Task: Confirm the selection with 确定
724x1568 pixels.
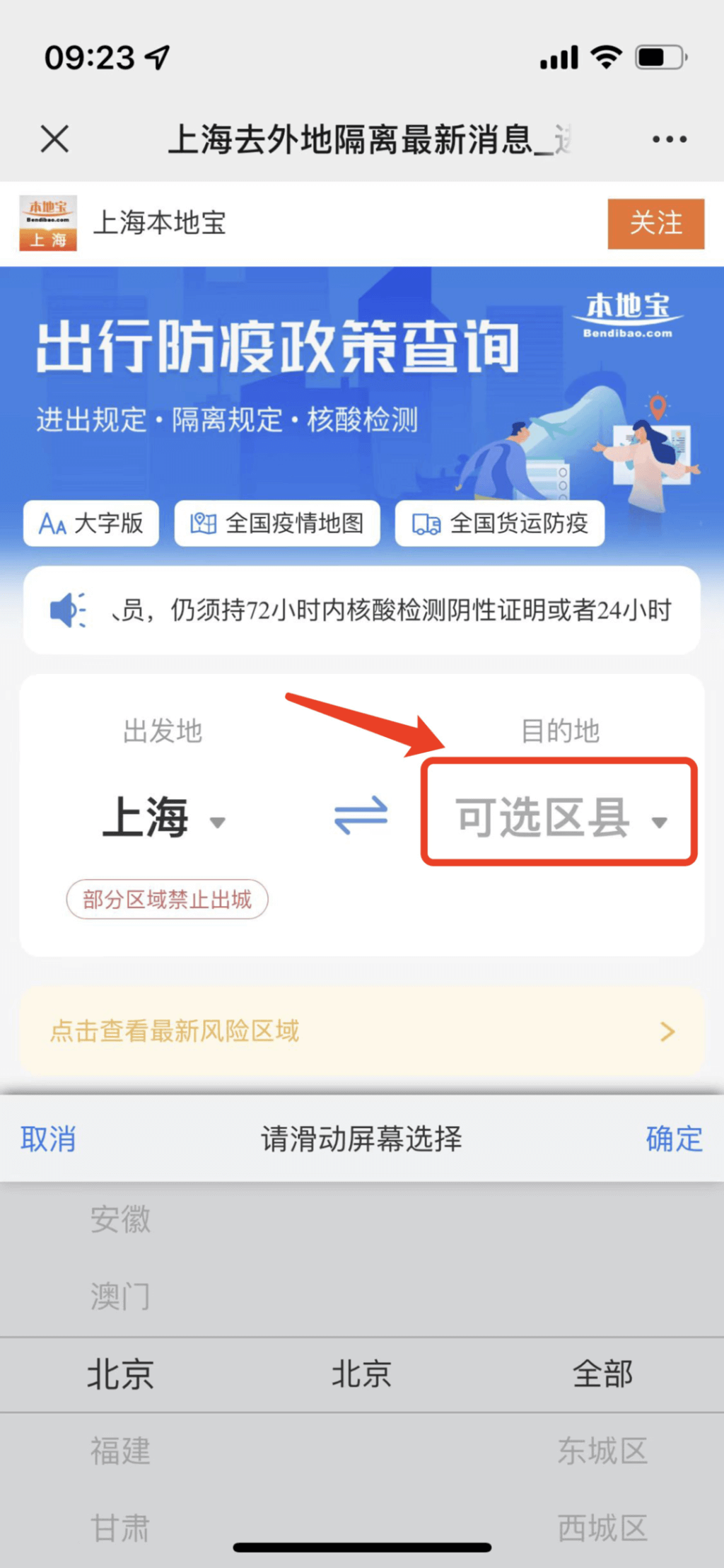Action: coord(674,1139)
